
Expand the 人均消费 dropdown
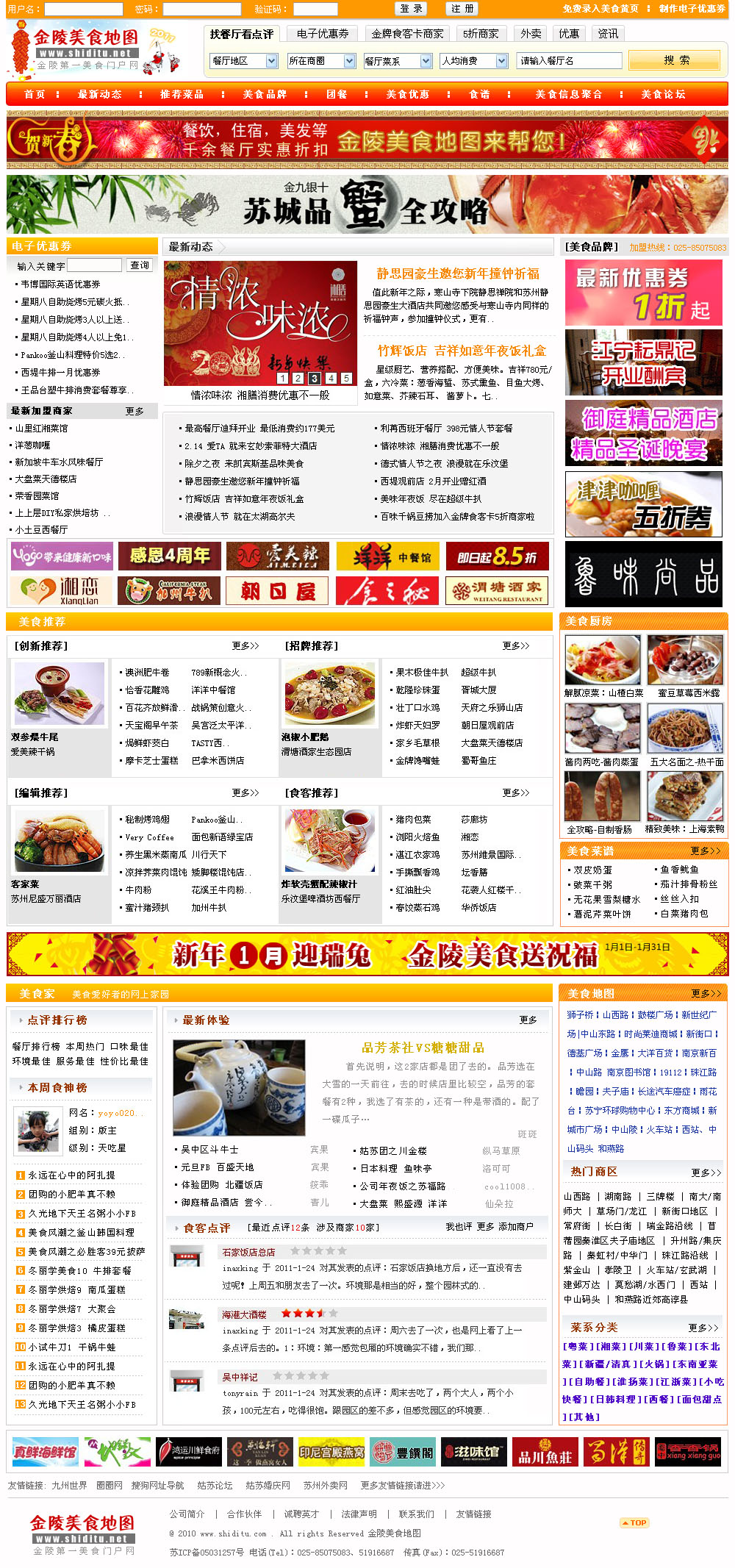click(x=474, y=61)
